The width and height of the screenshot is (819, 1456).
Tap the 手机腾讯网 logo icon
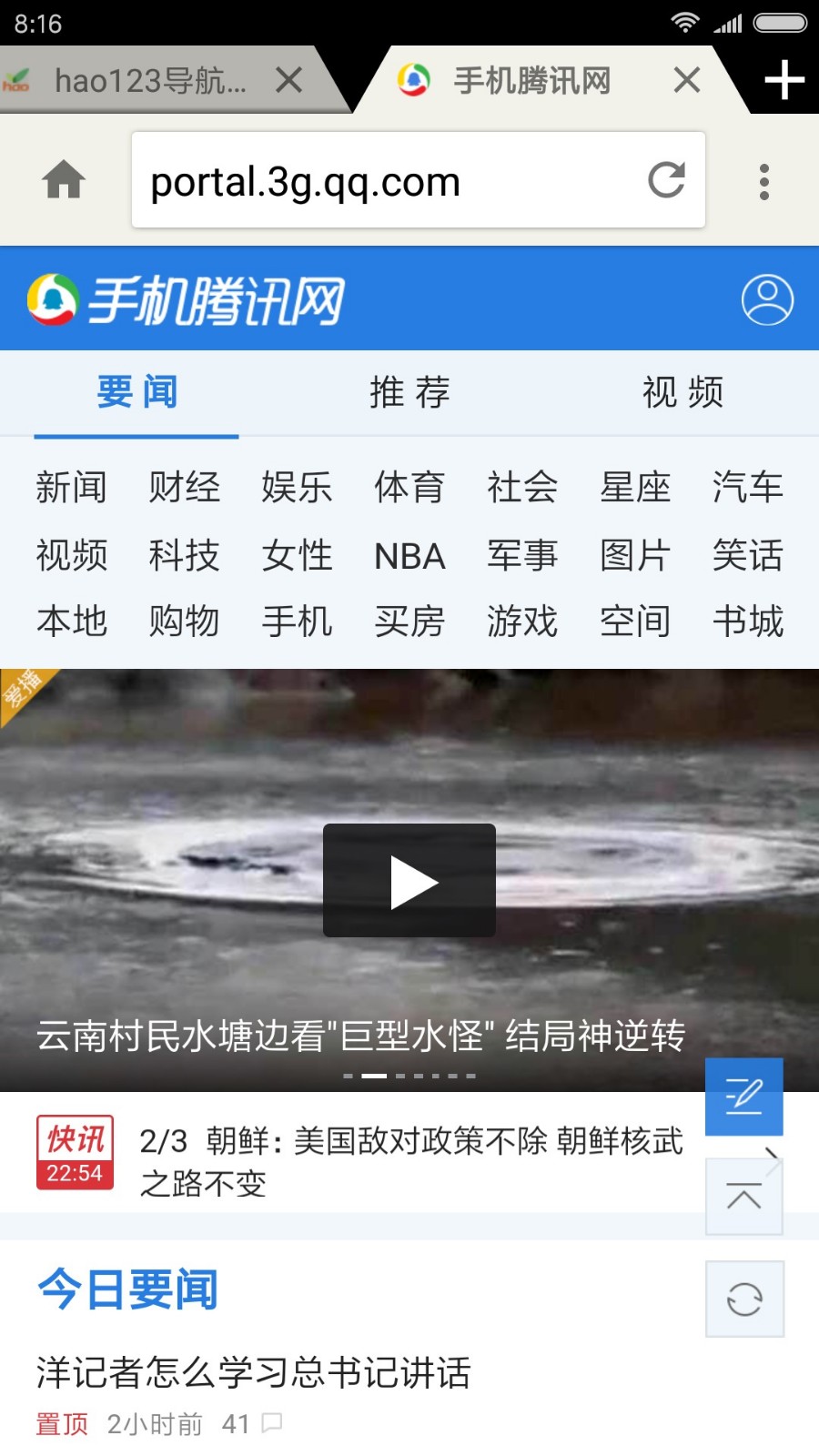tap(54, 298)
